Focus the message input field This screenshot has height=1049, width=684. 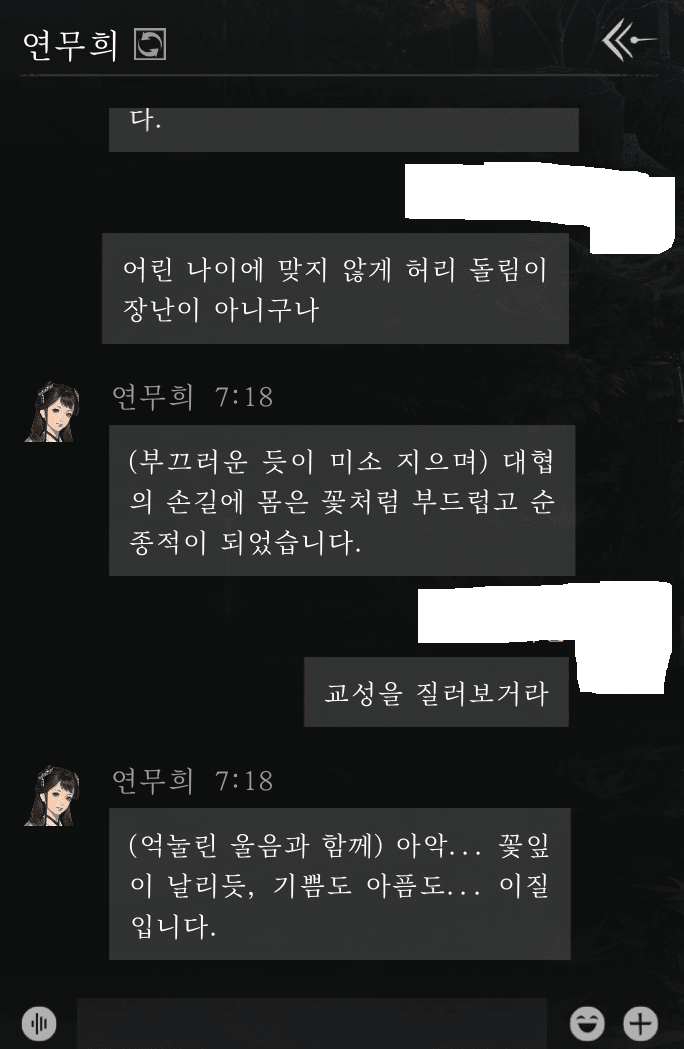coord(311,1023)
